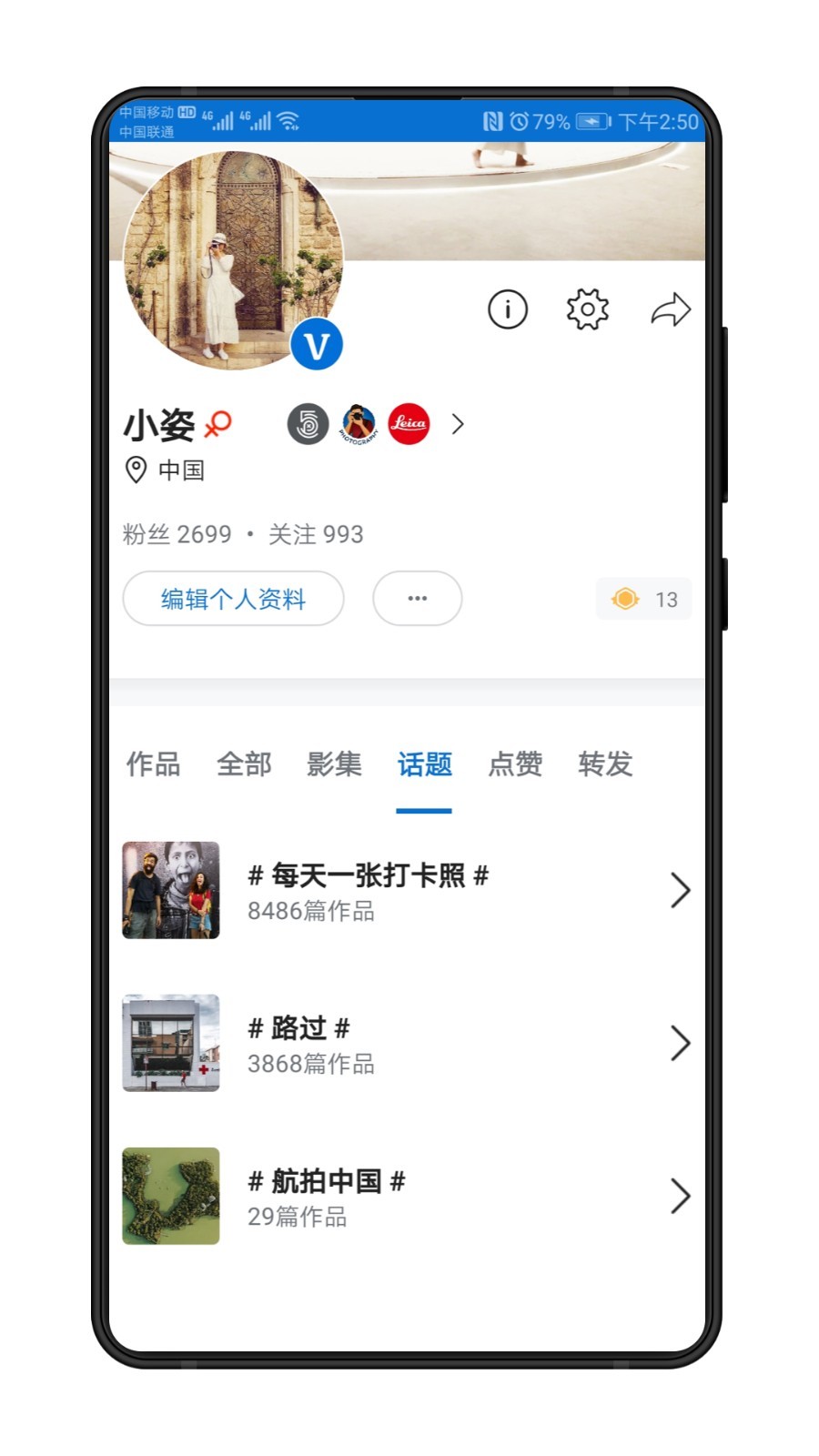
Task: Open the 粉丝 2699 followers list
Action: pos(176,534)
